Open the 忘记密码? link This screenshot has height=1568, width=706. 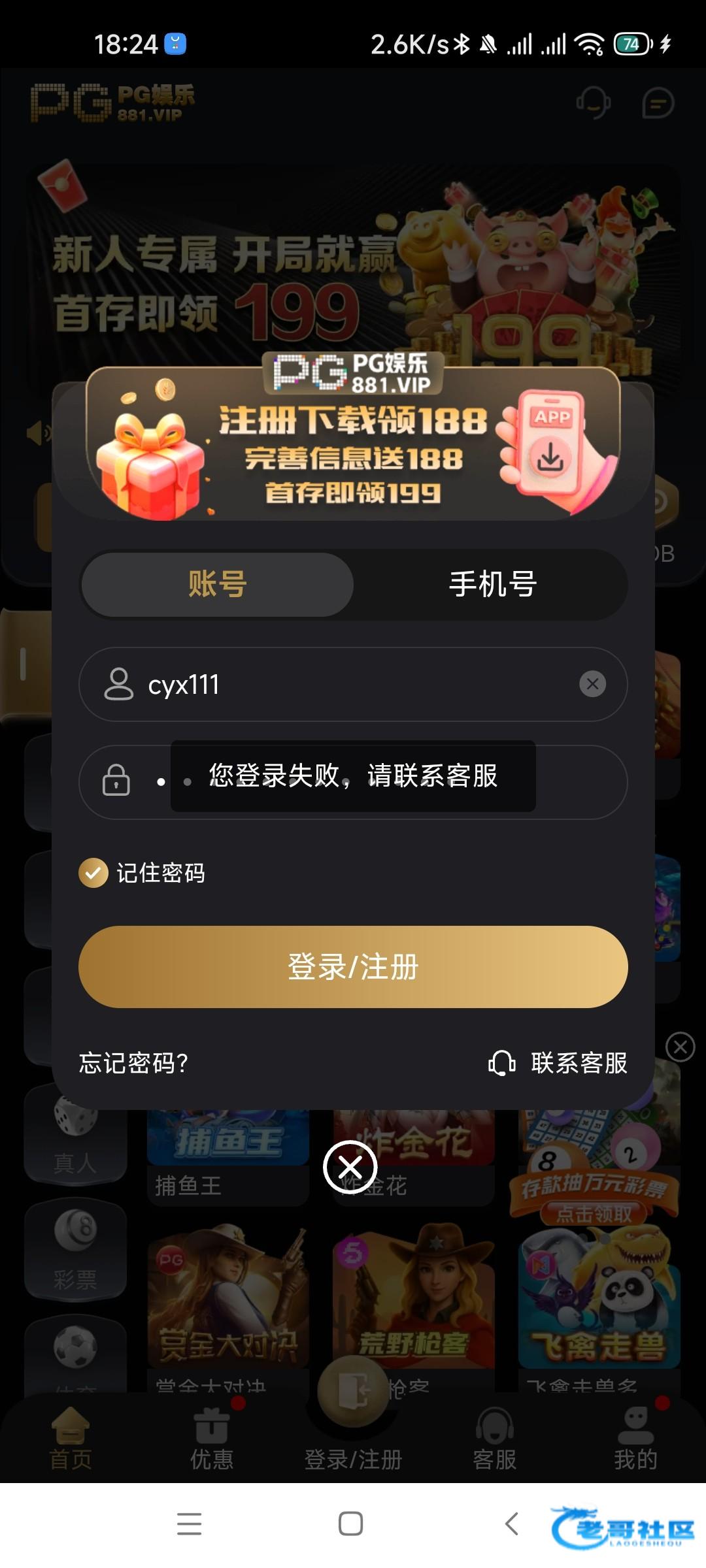pos(134,1063)
